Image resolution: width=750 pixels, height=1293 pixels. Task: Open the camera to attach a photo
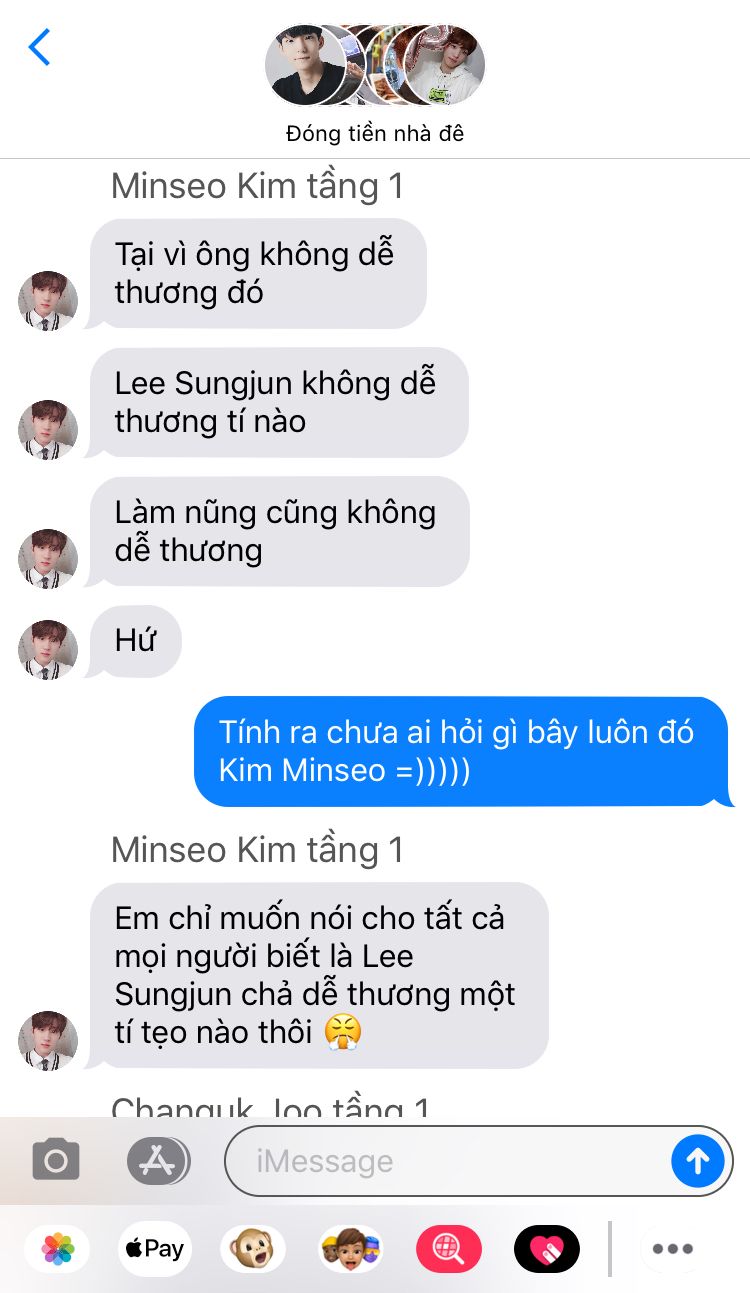[x=56, y=1160]
